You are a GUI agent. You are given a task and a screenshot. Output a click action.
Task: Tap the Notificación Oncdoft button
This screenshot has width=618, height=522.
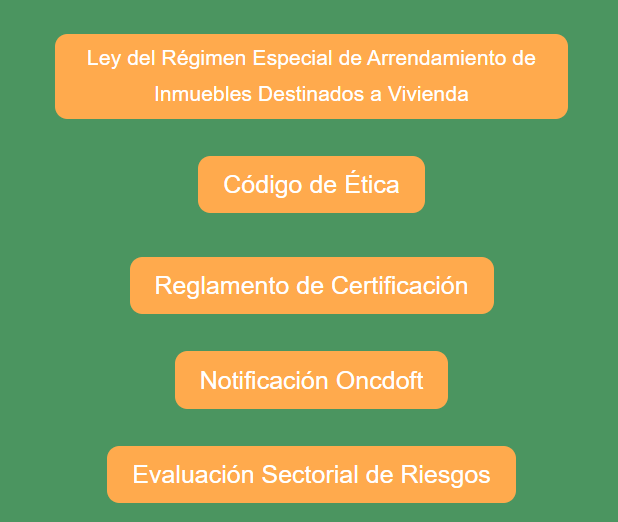(311, 380)
